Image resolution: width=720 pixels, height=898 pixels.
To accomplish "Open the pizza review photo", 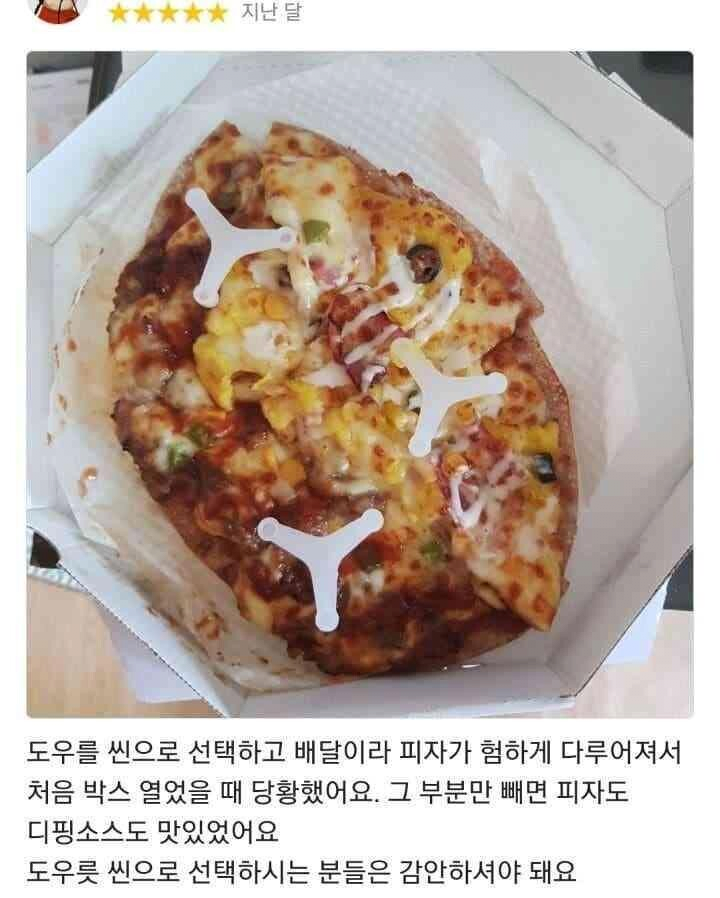I will click(359, 385).
